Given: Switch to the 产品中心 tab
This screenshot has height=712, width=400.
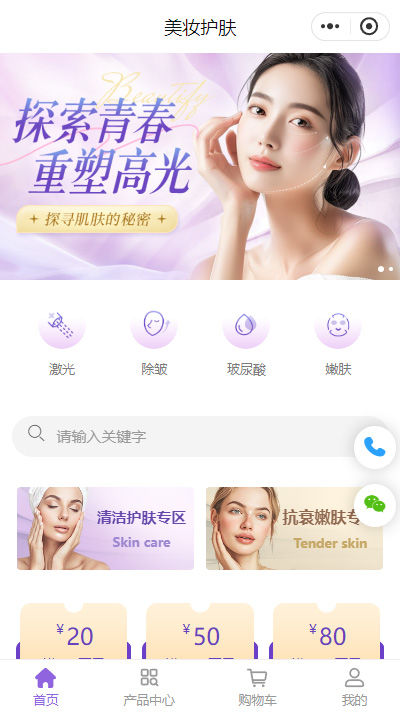Looking at the screenshot, I should click(x=149, y=687).
